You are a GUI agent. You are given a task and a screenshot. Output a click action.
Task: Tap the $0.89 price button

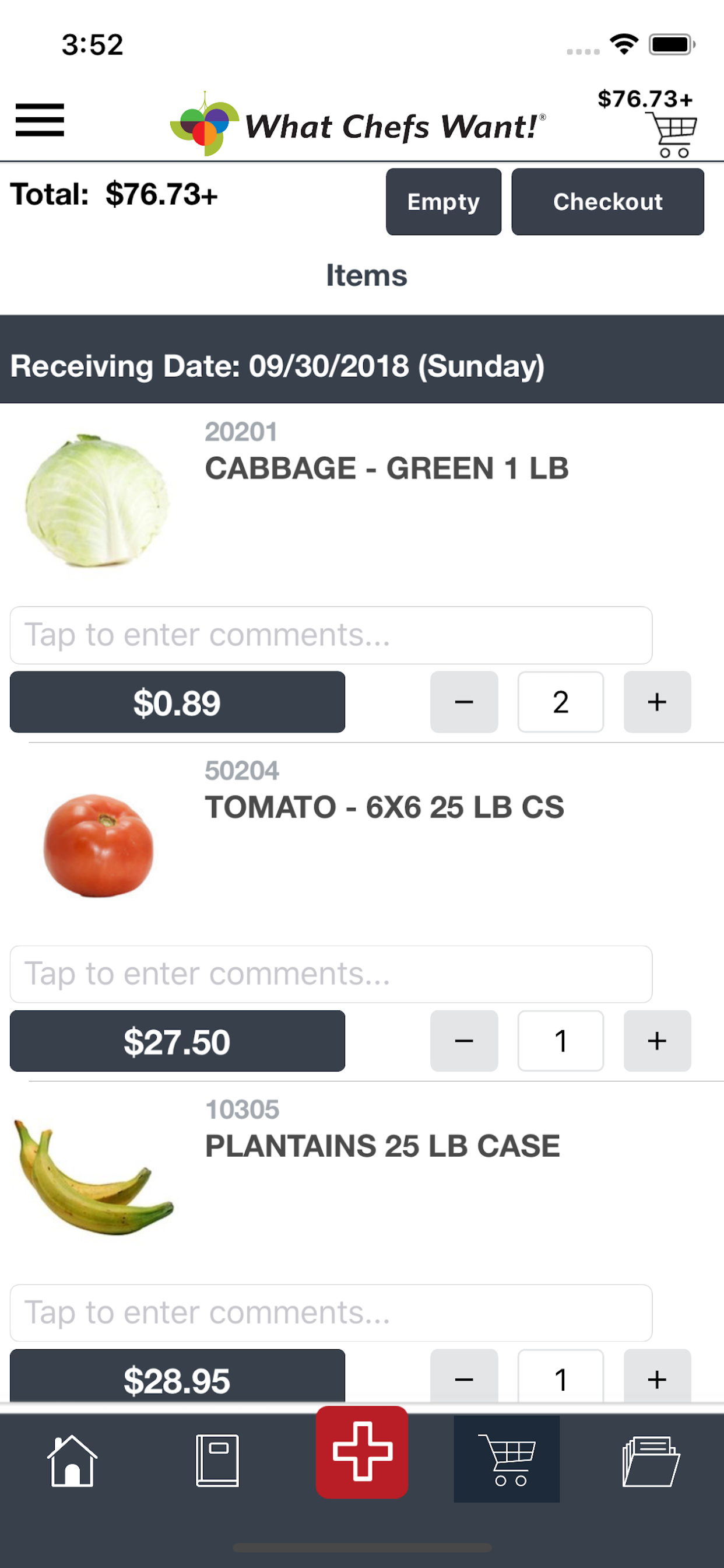click(x=177, y=702)
